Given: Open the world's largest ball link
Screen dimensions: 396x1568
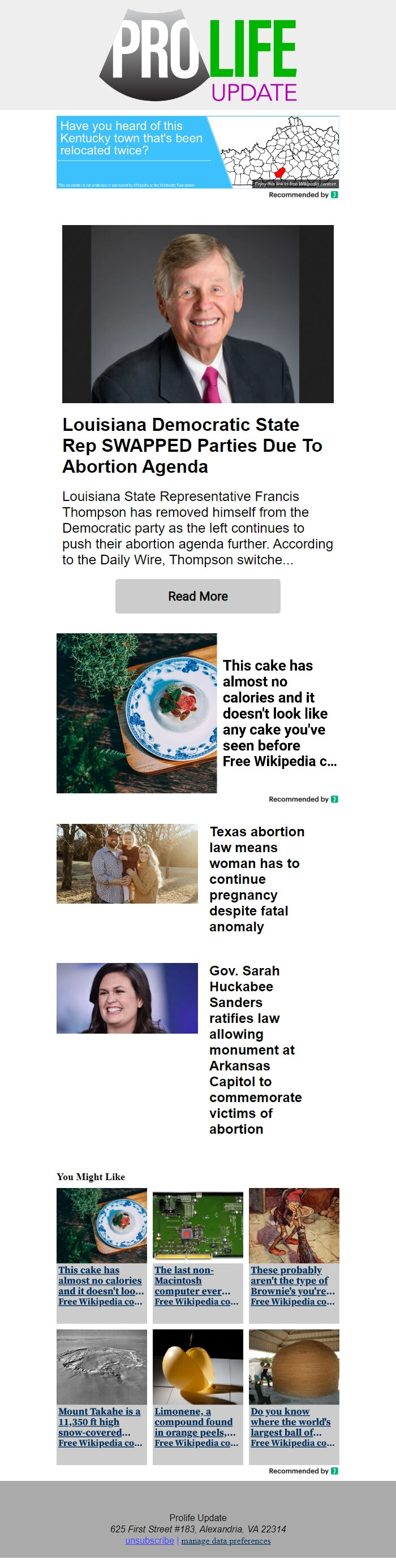Looking at the screenshot, I should 293,1426.
